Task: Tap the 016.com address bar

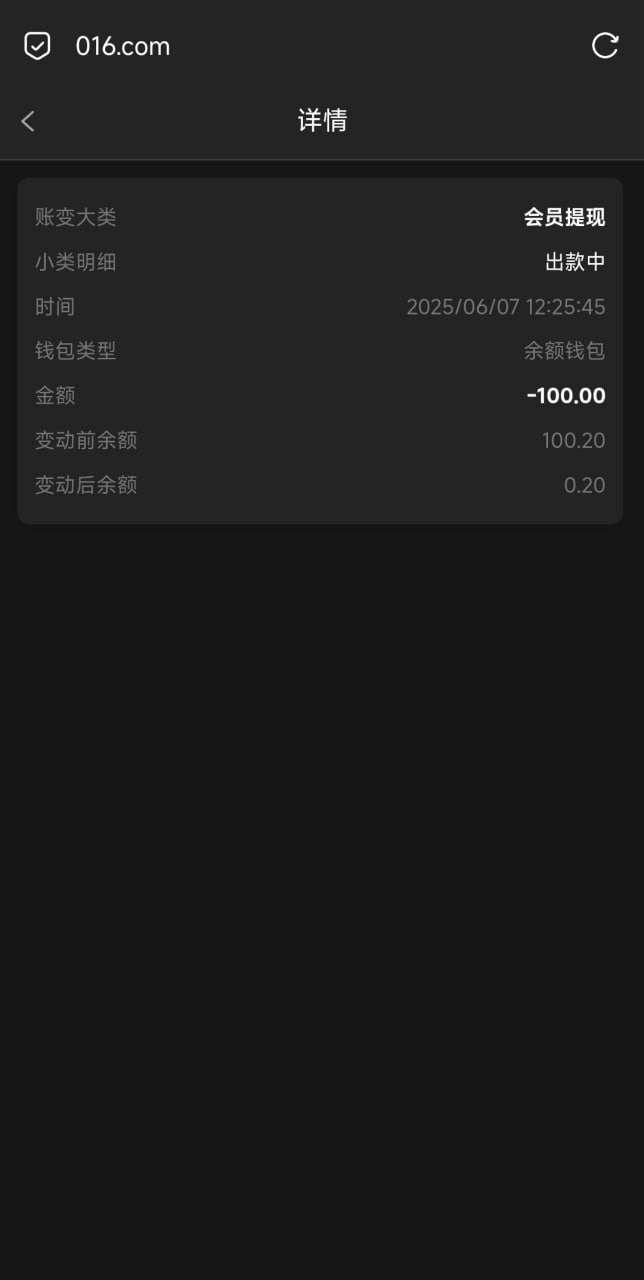Action: 123,46
